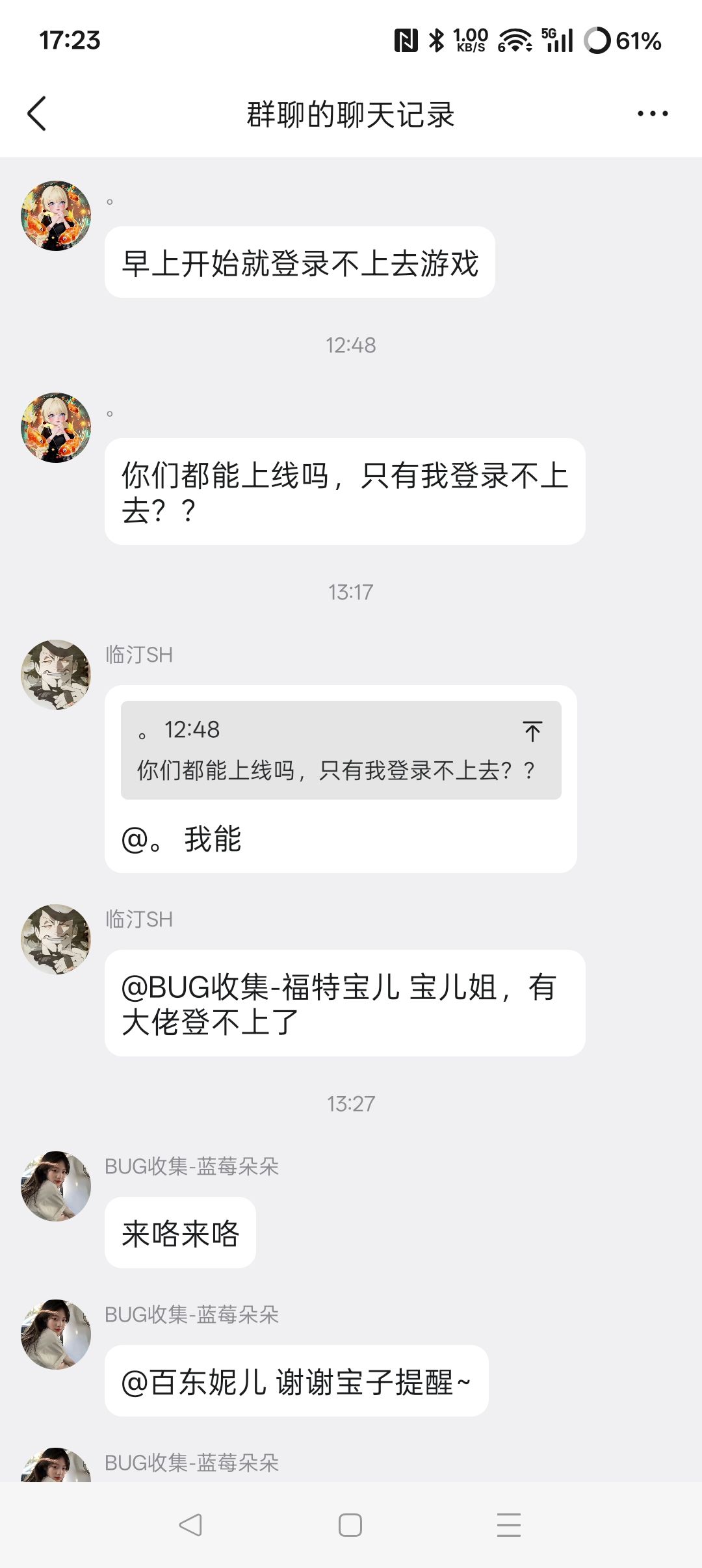Go back using the top-left arrow
The height and width of the screenshot is (1568, 702).
(x=37, y=114)
